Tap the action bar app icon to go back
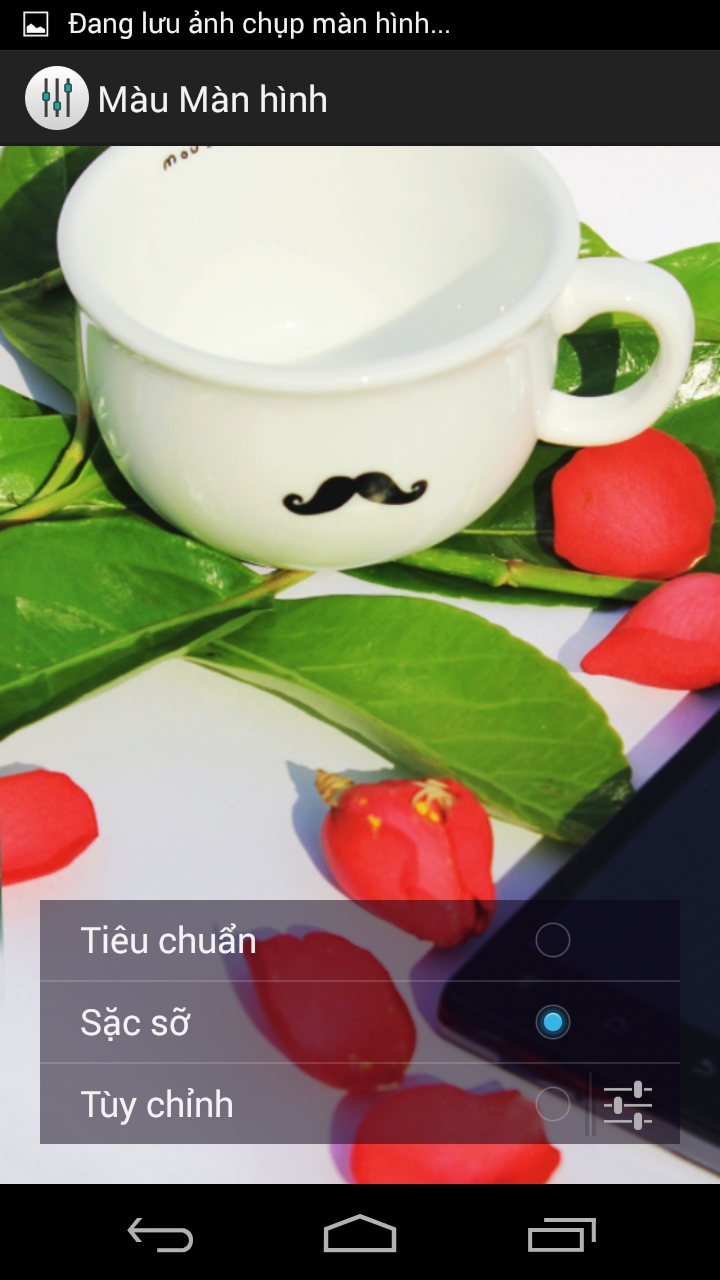The width and height of the screenshot is (720, 1280). (x=57, y=97)
